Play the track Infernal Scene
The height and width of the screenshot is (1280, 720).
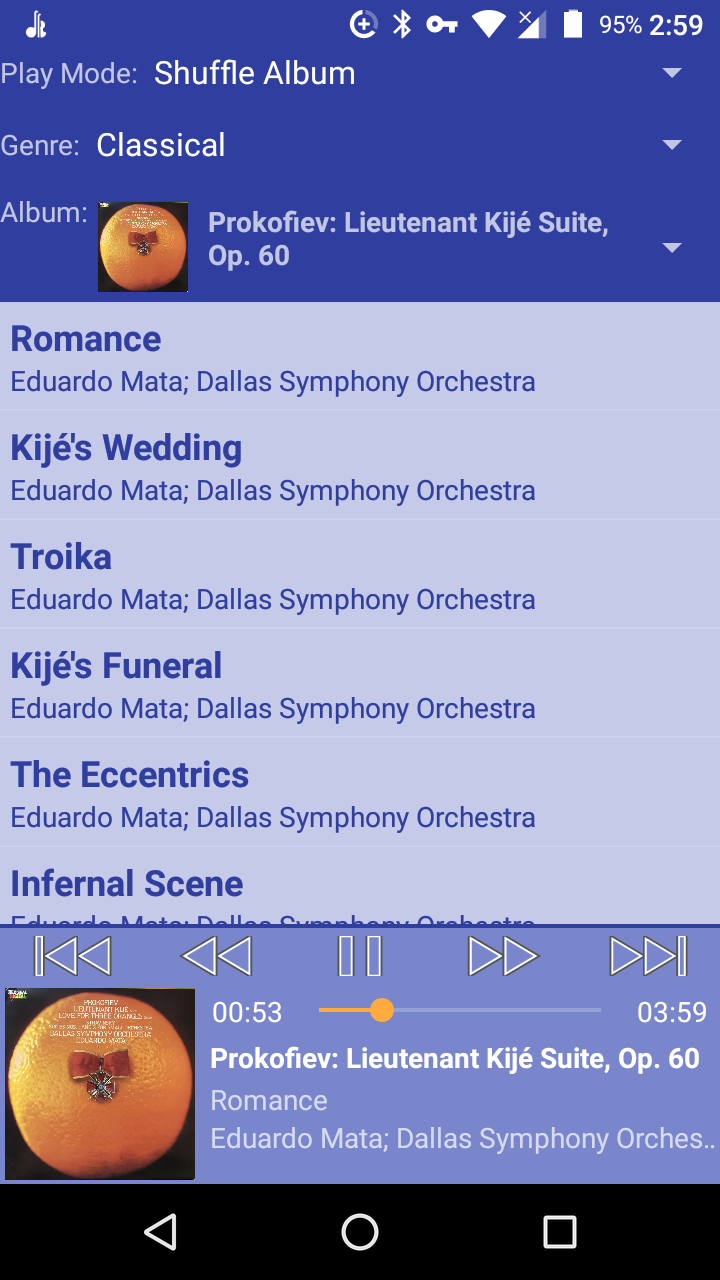pos(360,887)
